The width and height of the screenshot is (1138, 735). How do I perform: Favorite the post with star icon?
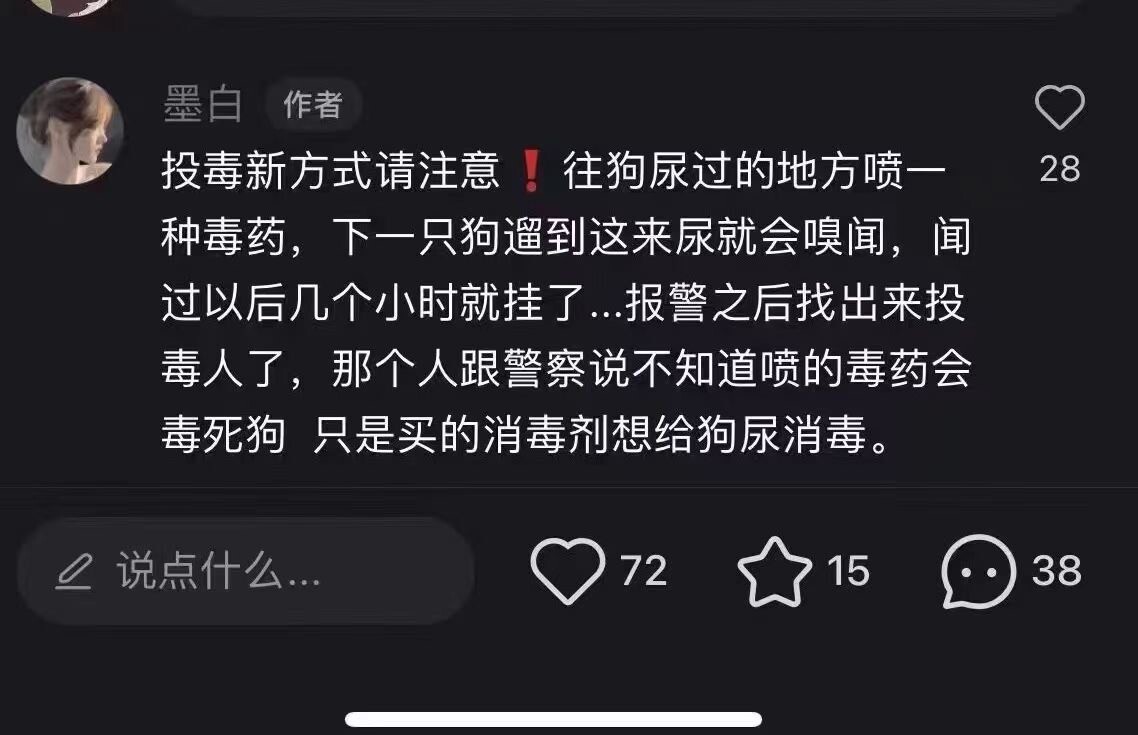pos(775,571)
